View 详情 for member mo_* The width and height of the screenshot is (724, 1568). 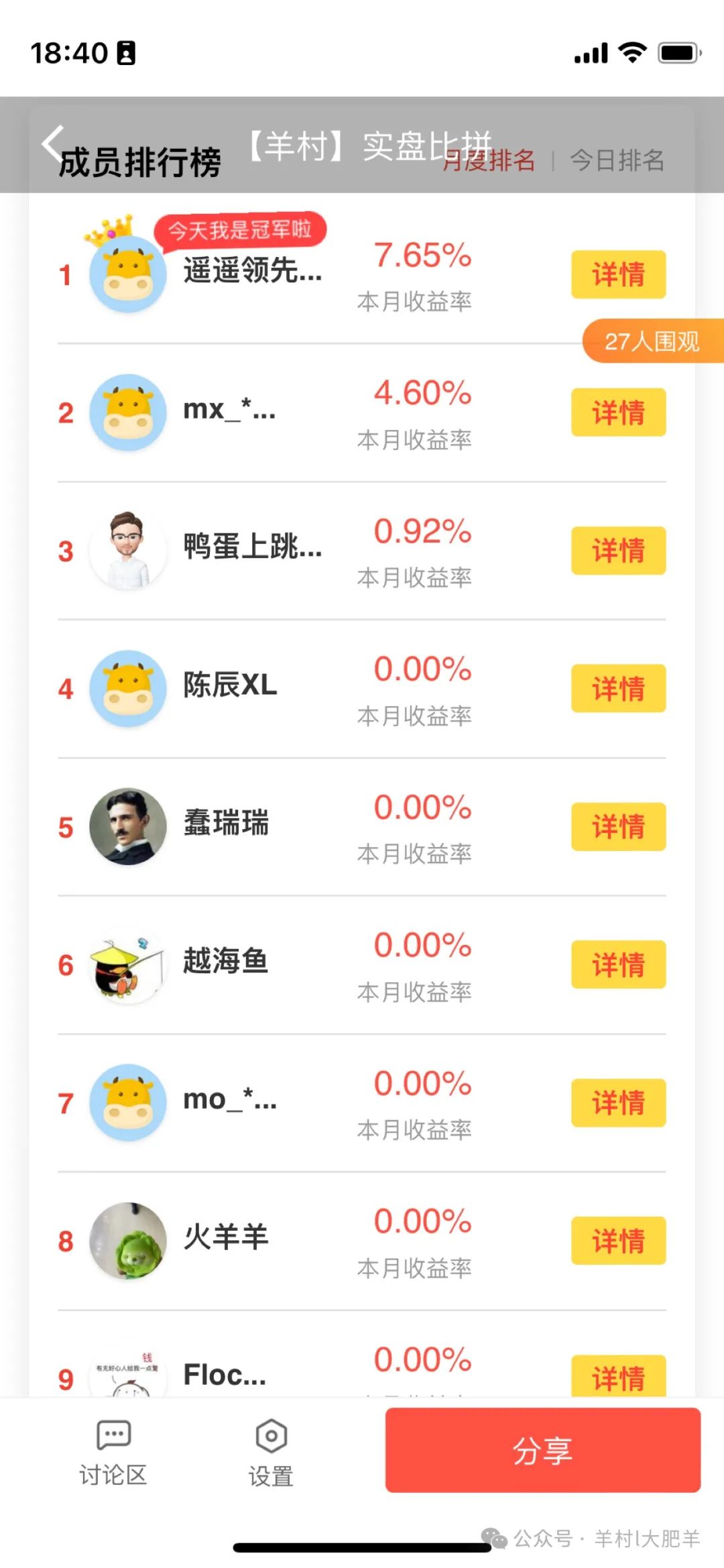pos(618,1103)
